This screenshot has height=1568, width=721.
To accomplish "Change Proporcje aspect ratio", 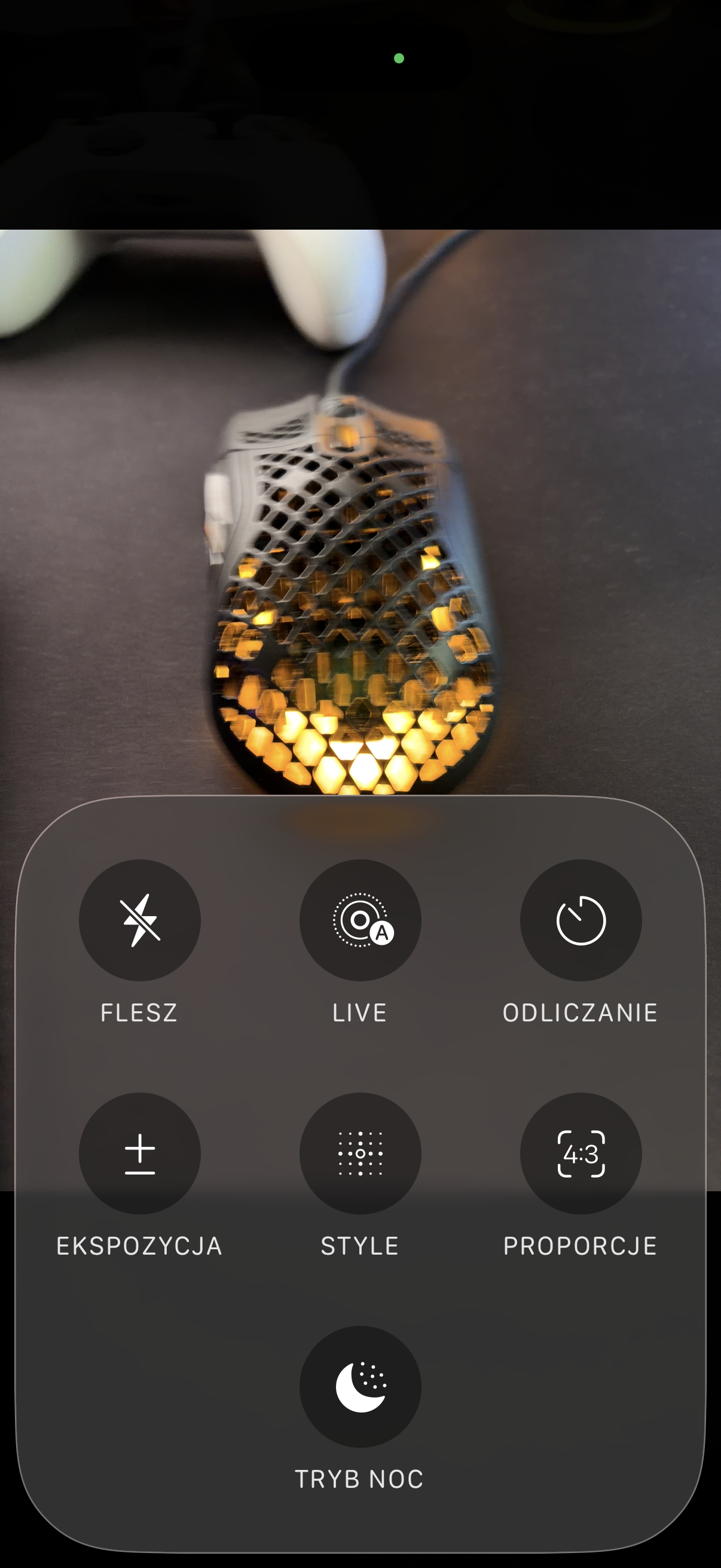I will (581, 1153).
